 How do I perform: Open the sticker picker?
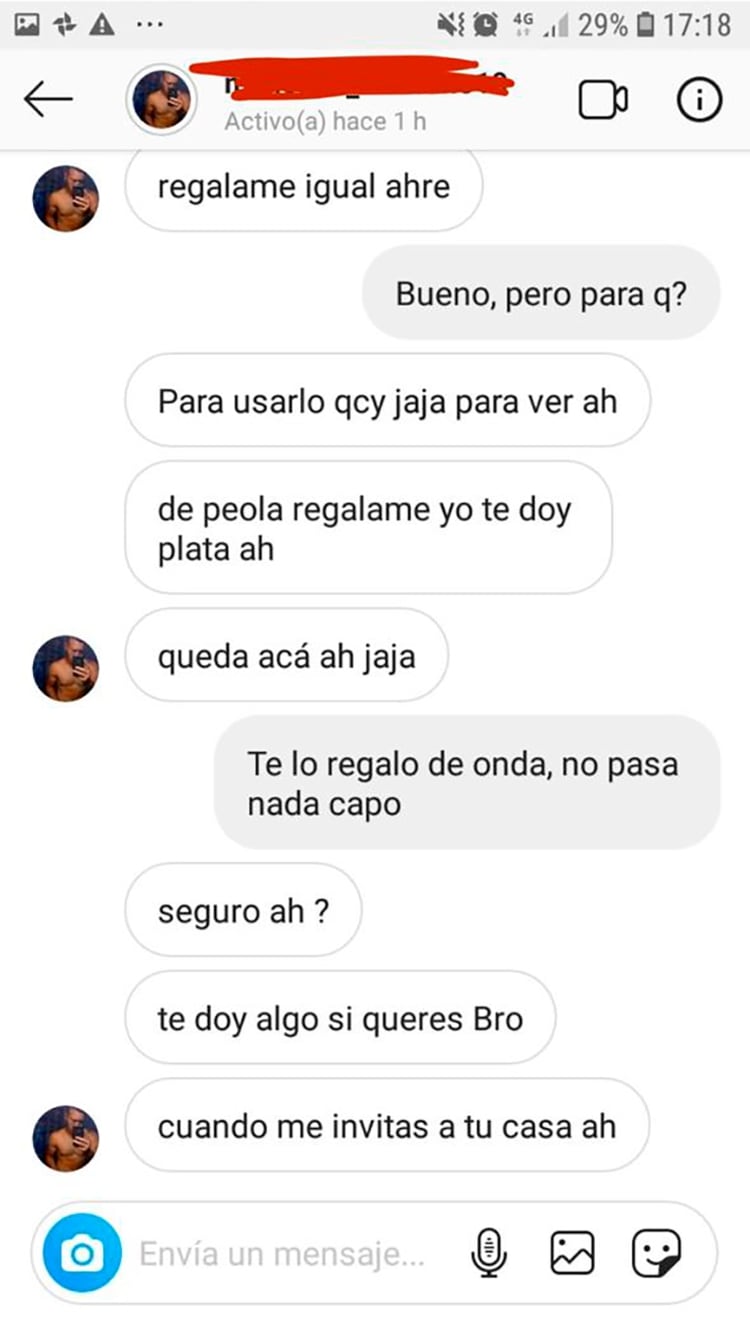coord(656,1253)
